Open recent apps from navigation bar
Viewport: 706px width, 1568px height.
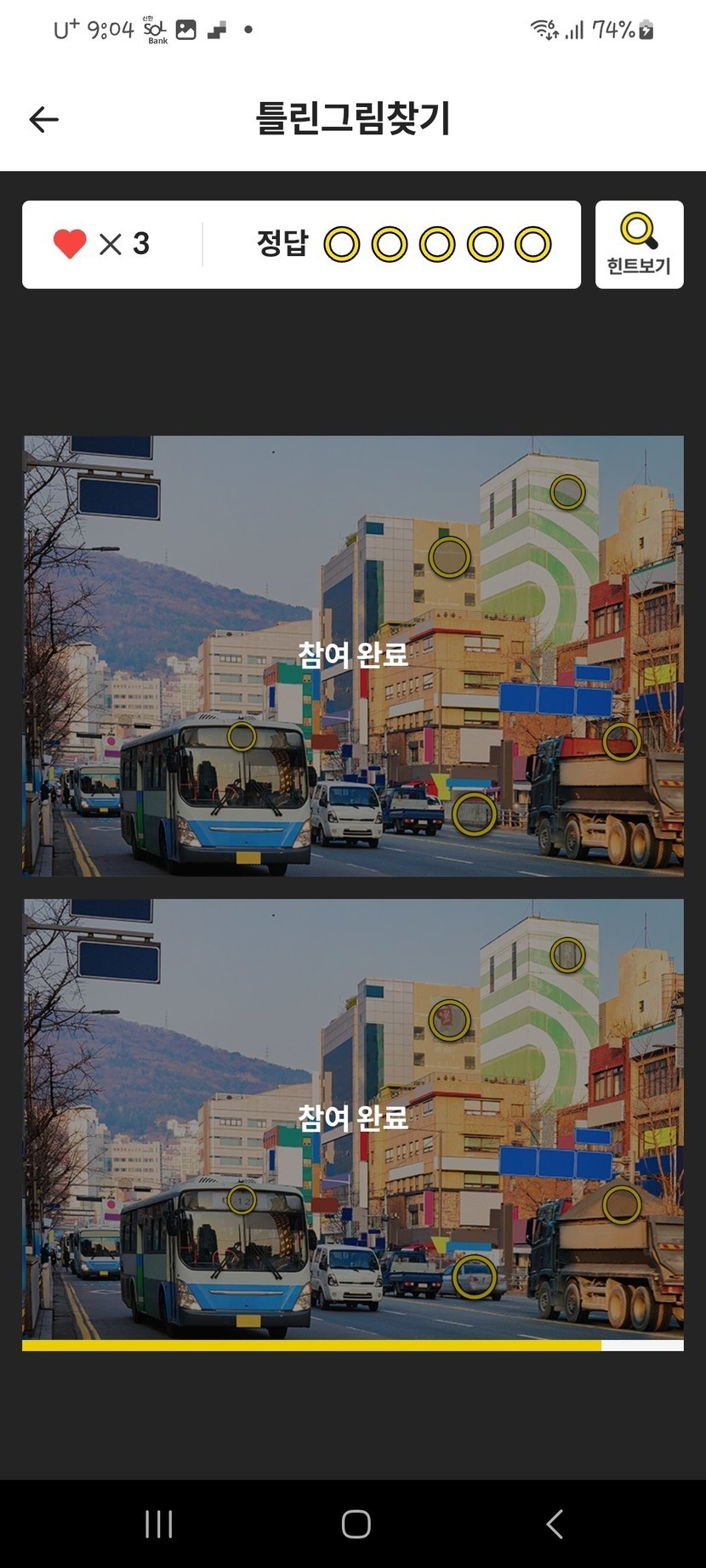click(159, 1524)
